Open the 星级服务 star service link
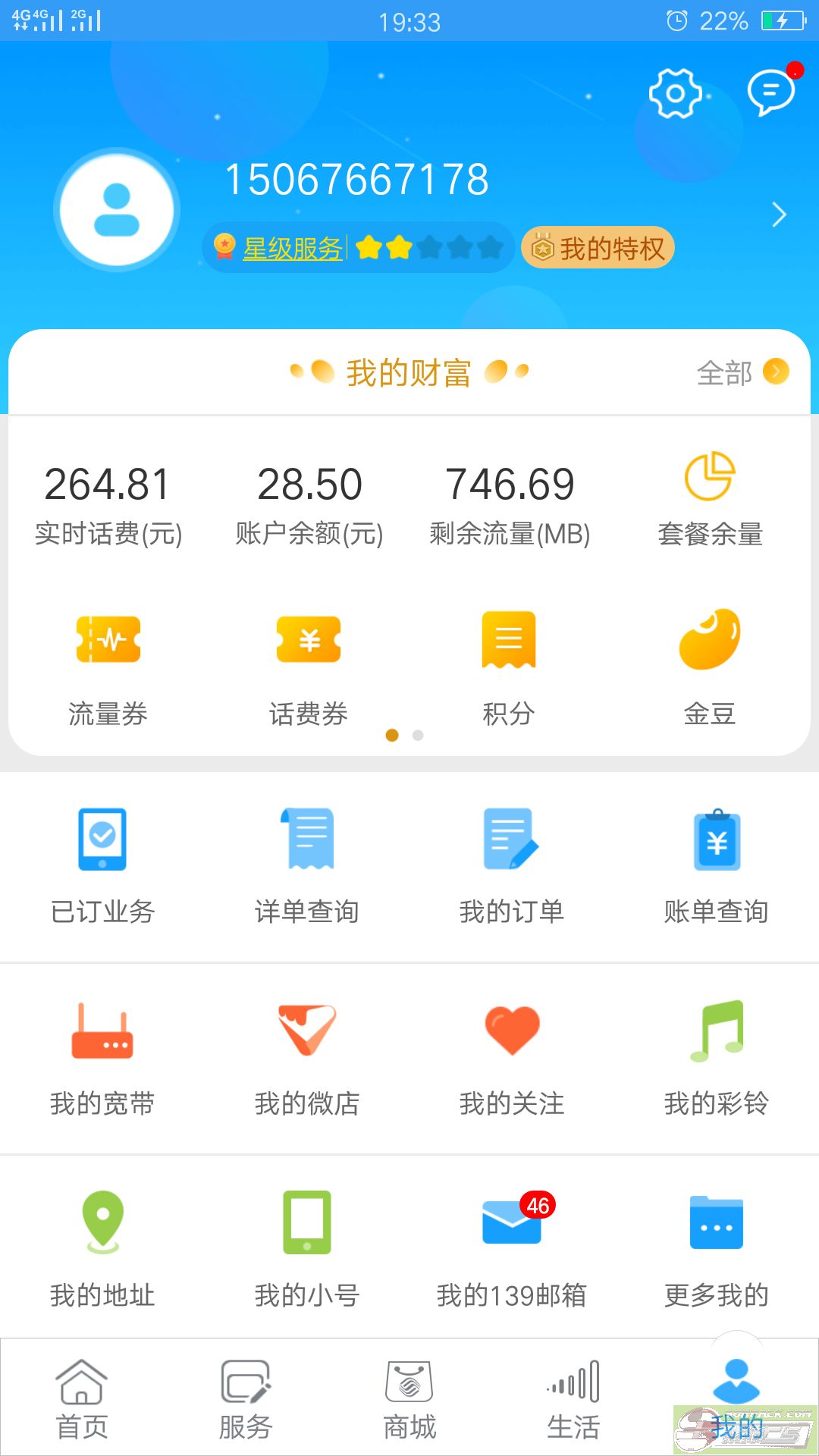The height and width of the screenshot is (1456, 819). [292, 248]
